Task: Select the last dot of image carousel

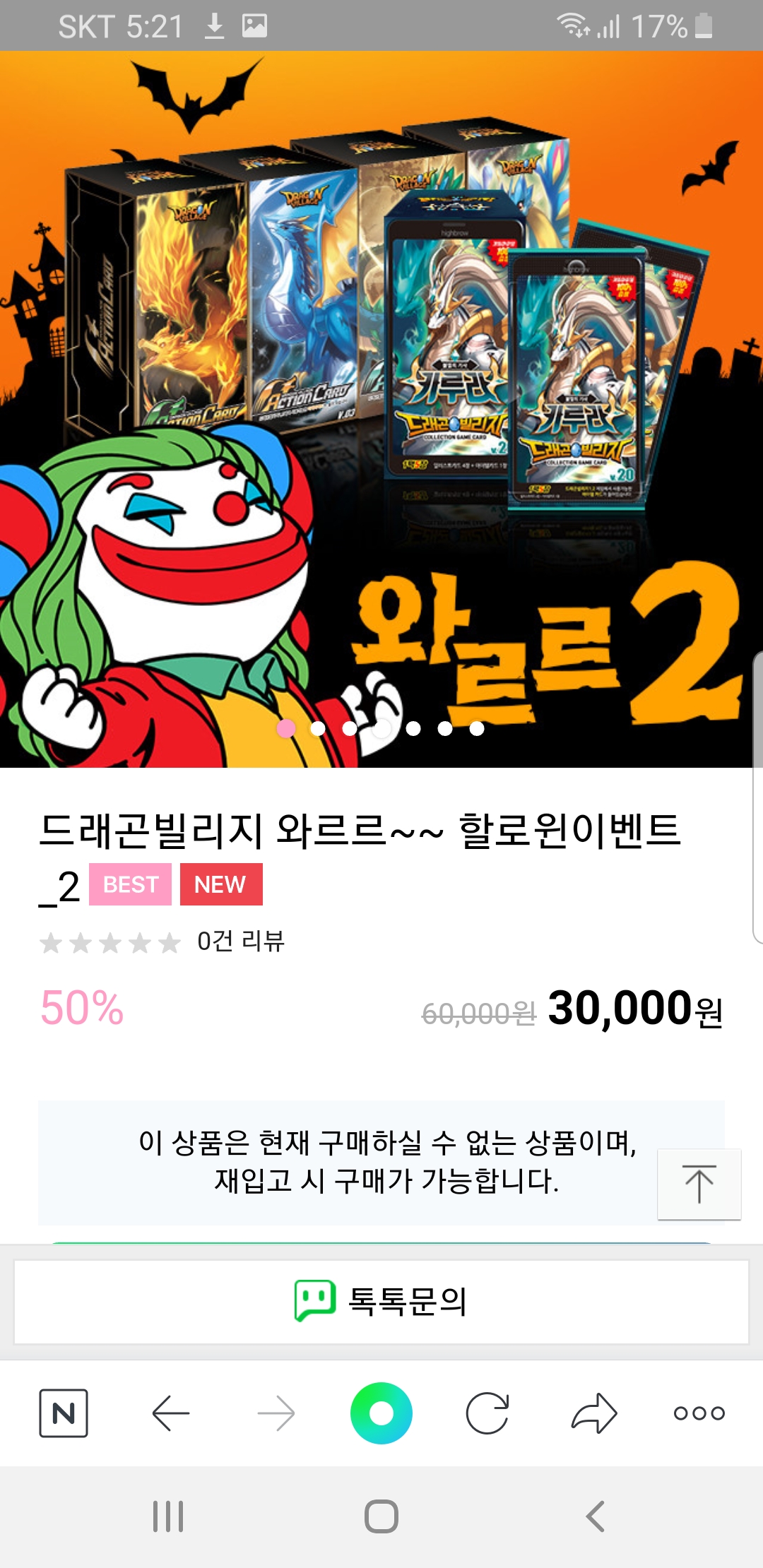Action: click(477, 728)
